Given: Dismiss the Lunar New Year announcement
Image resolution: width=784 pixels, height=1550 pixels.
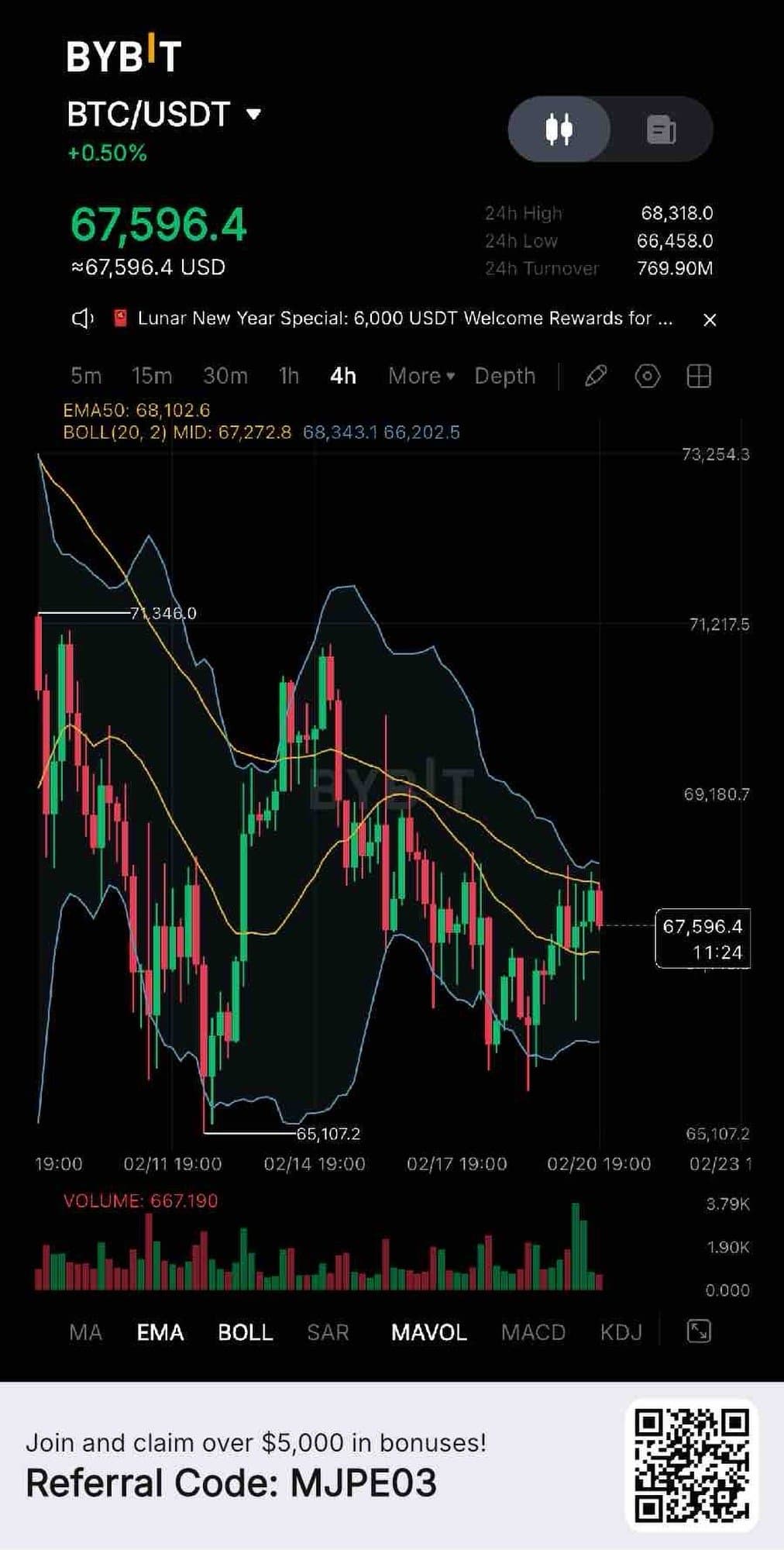Looking at the screenshot, I should click(x=709, y=319).
